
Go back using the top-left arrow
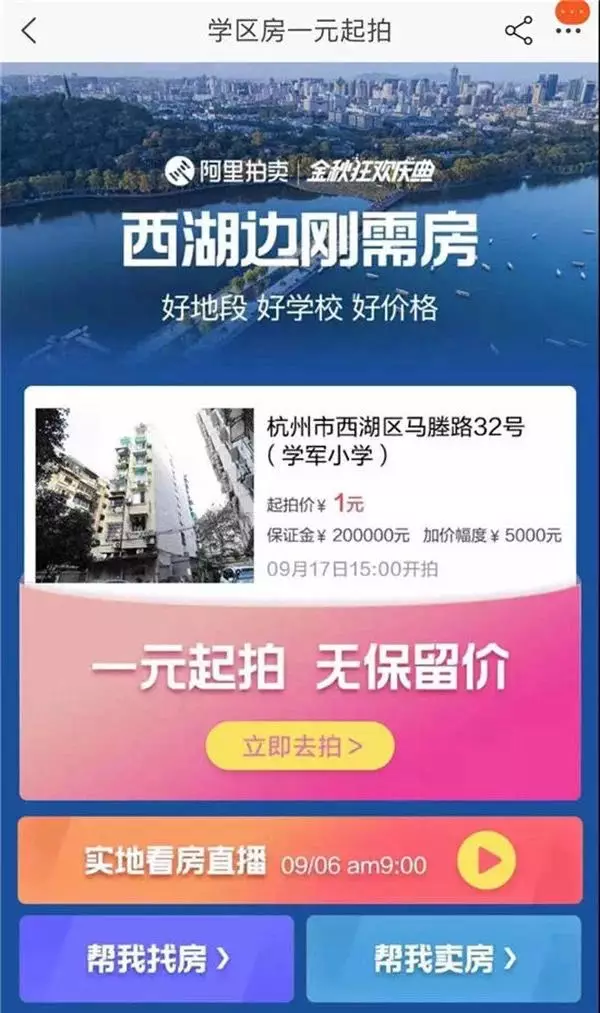(x=29, y=31)
